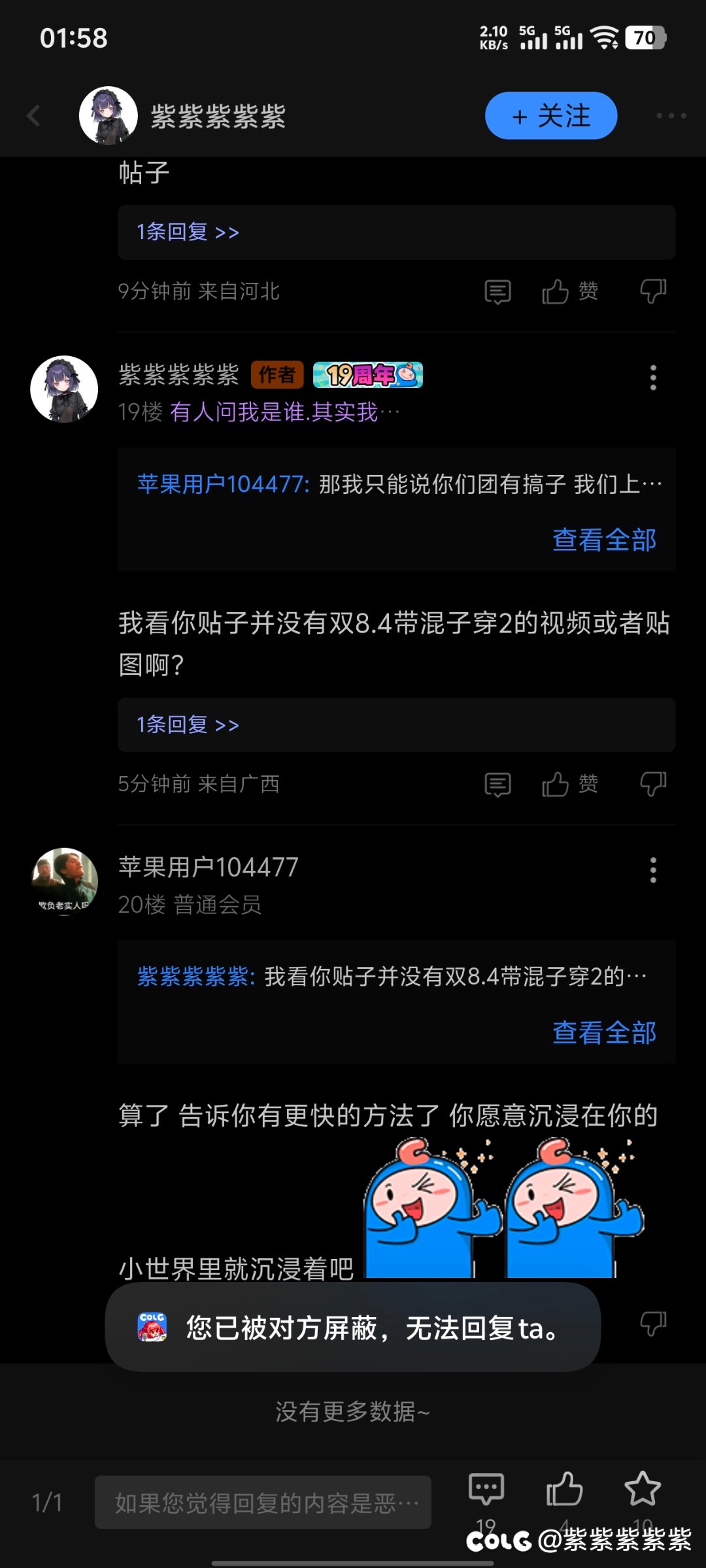View full quote from 苹果用户104477 in 19楼
The image size is (706, 1568).
[604, 540]
